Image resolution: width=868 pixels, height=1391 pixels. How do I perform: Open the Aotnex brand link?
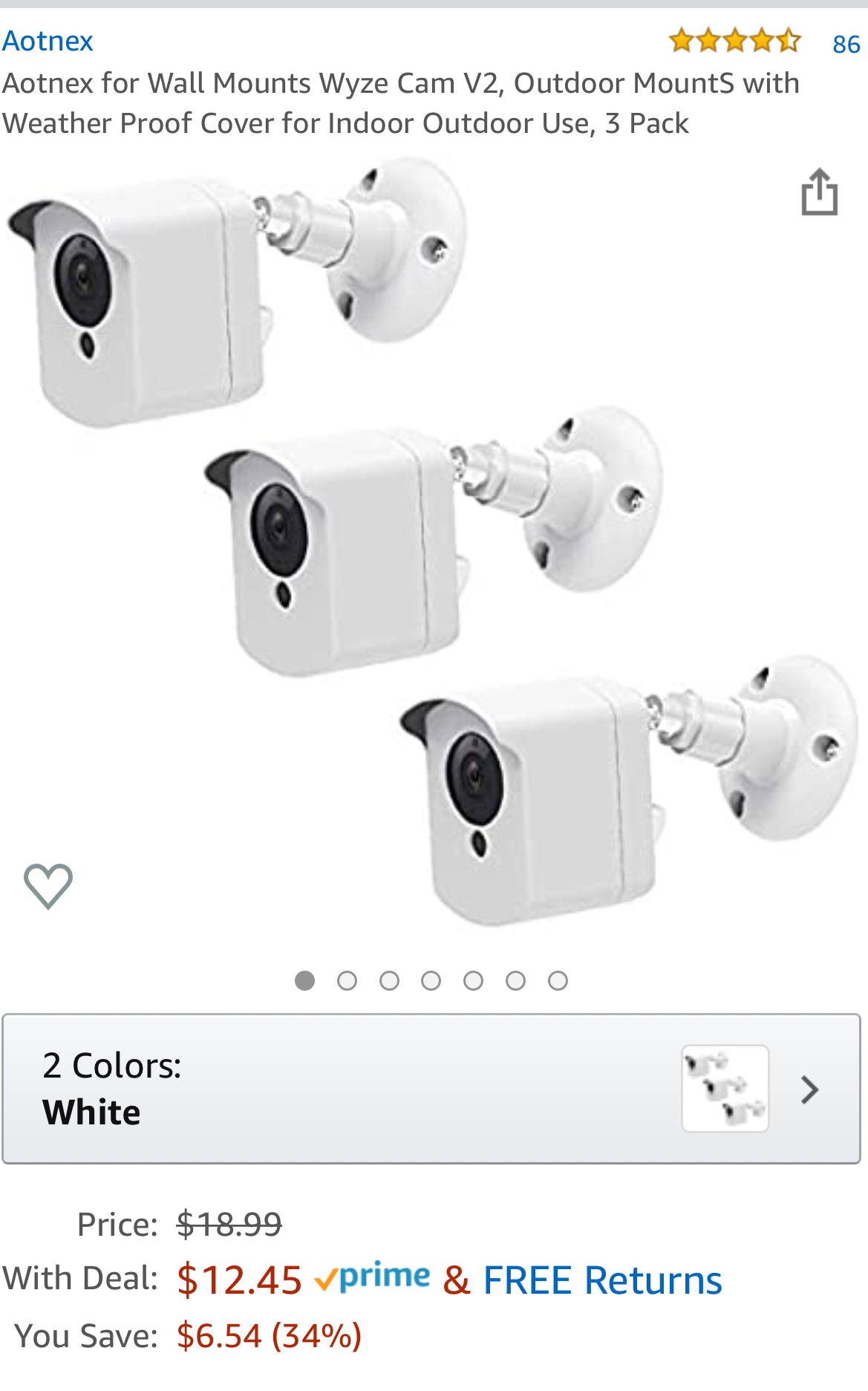click(48, 42)
